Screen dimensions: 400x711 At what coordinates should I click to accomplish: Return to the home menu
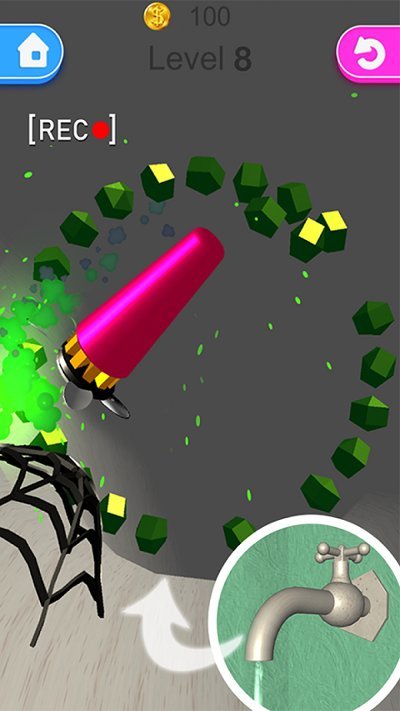(x=30, y=54)
